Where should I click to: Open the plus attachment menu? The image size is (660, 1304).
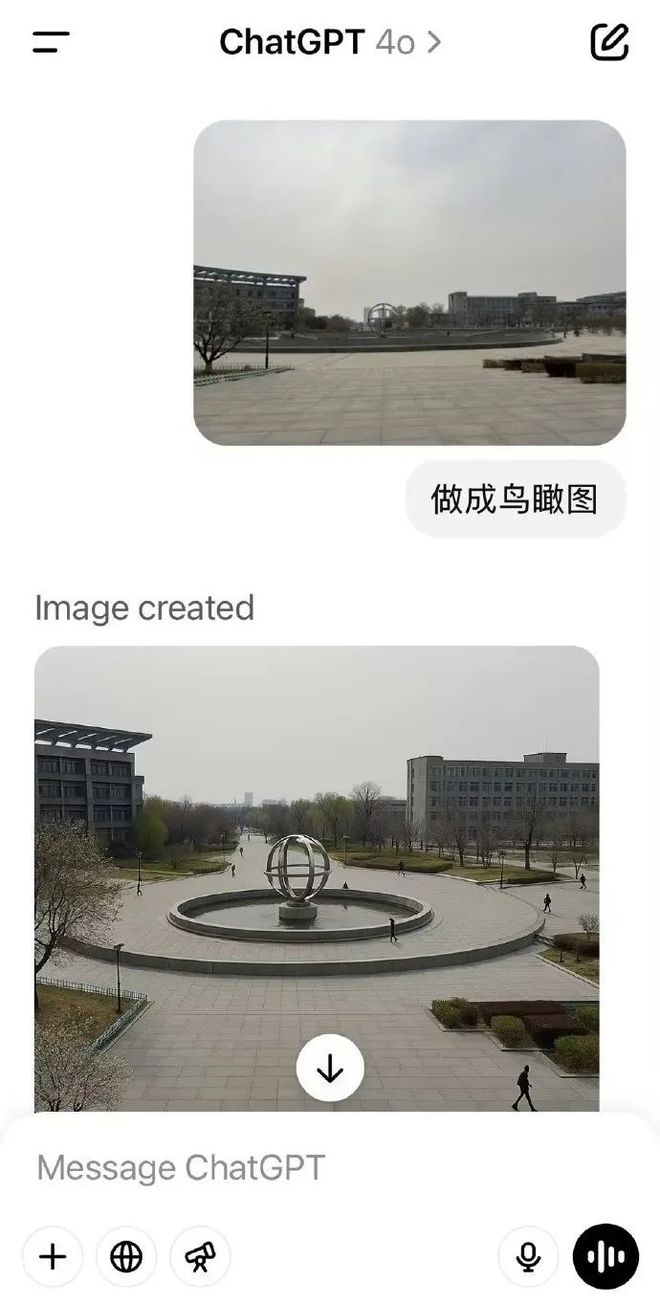pyautogui.click(x=52, y=1256)
